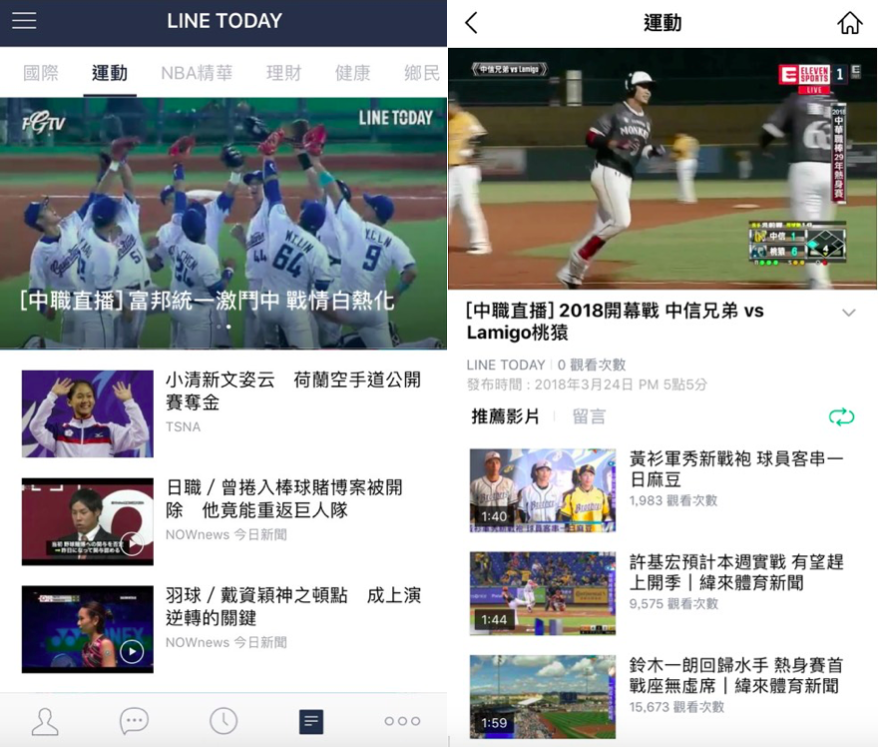Tap the home icon
Image resolution: width=878 pixels, height=747 pixels.
(849, 23)
